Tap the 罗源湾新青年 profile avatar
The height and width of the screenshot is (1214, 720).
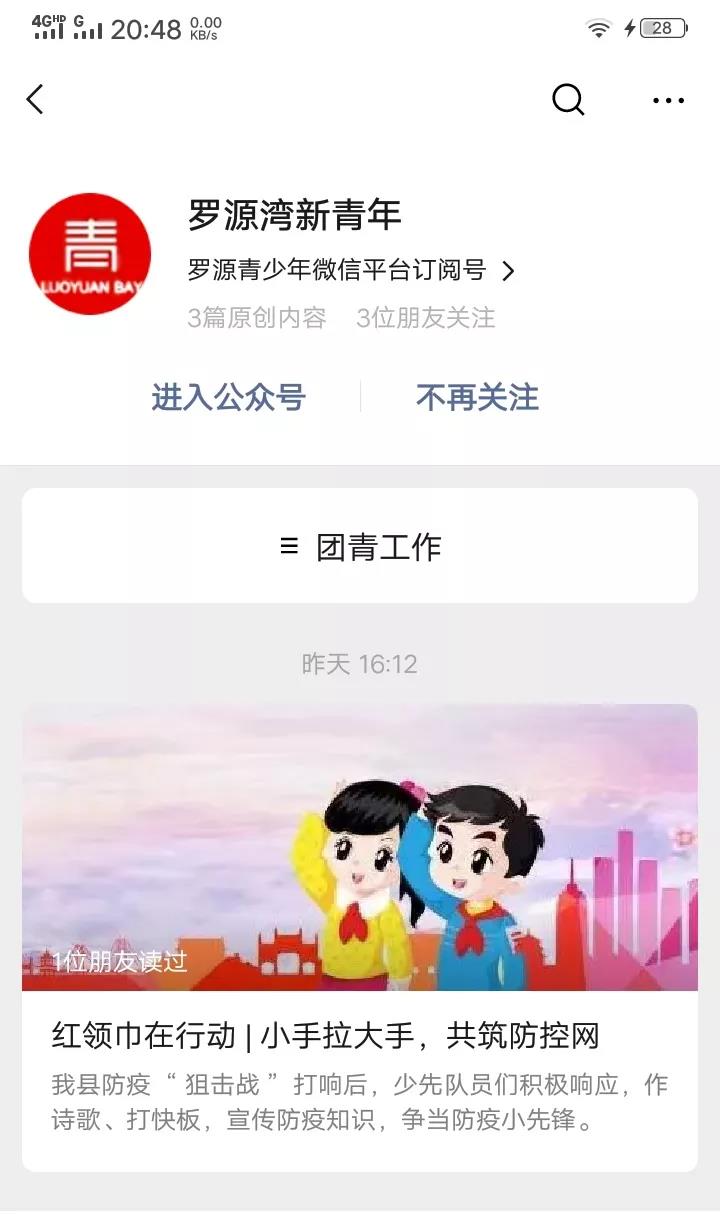[90, 254]
